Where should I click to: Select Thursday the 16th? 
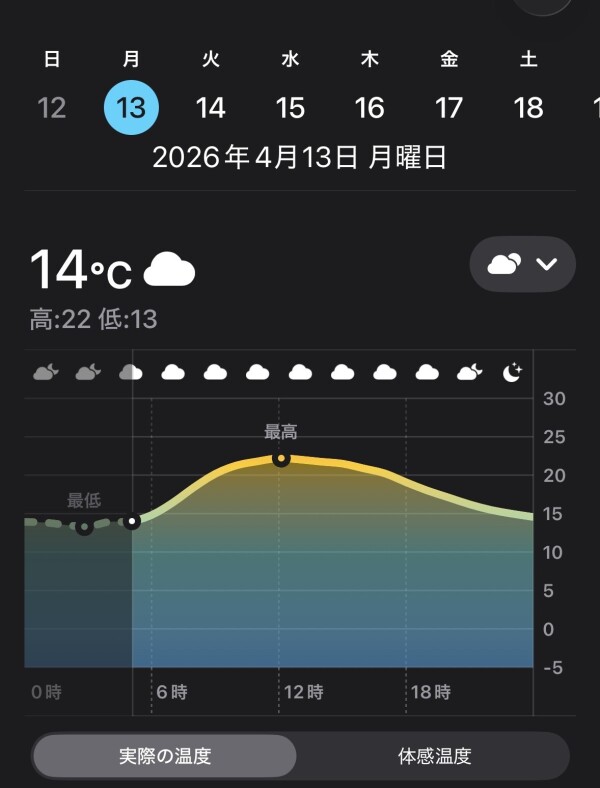[x=369, y=107]
